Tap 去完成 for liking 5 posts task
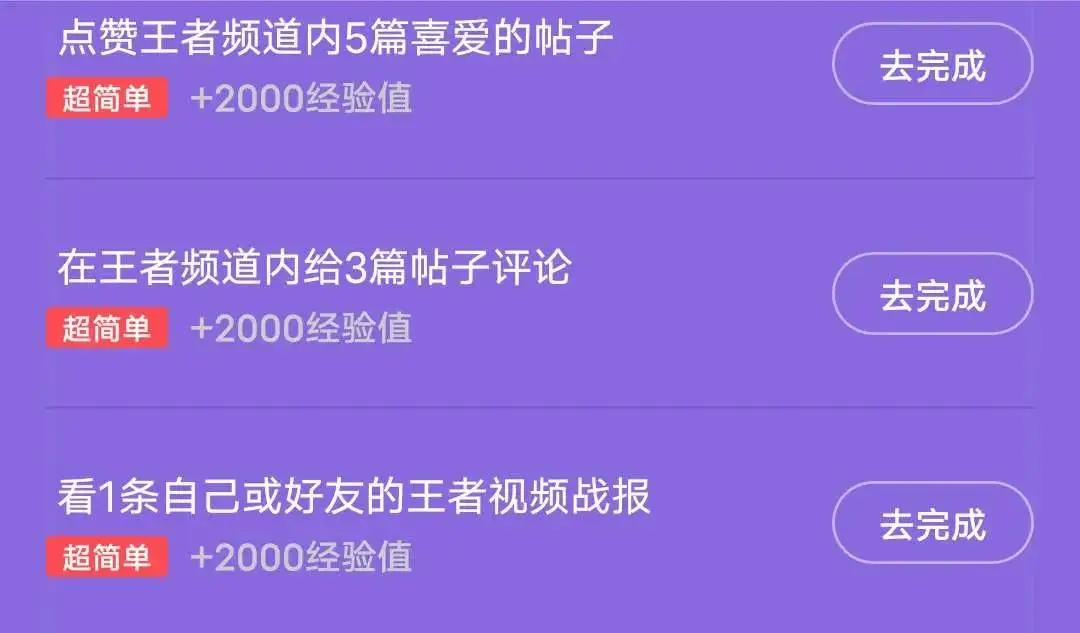This screenshot has width=1080, height=633. (x=932, y=66)
